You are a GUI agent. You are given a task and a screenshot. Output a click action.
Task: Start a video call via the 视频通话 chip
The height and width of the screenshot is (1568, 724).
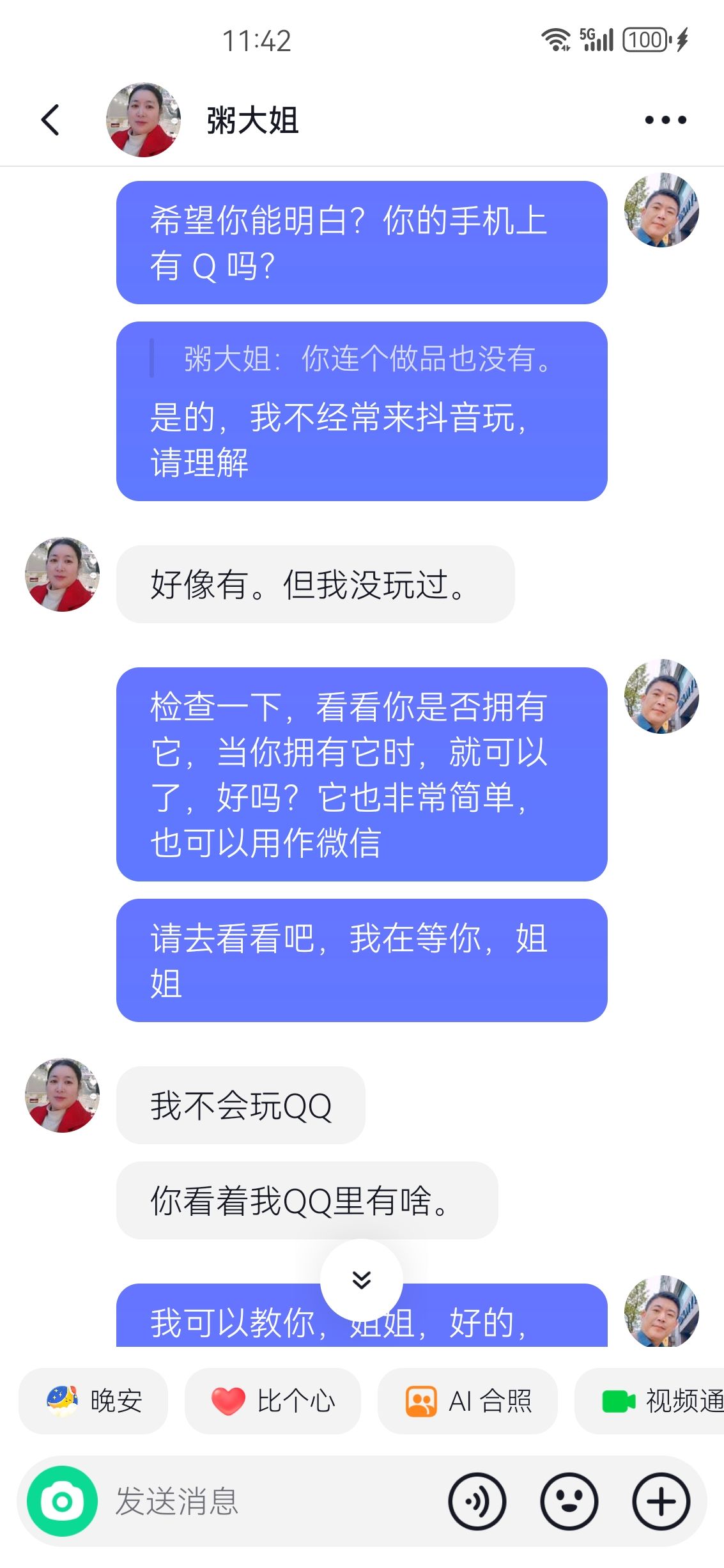[658, 1401]
